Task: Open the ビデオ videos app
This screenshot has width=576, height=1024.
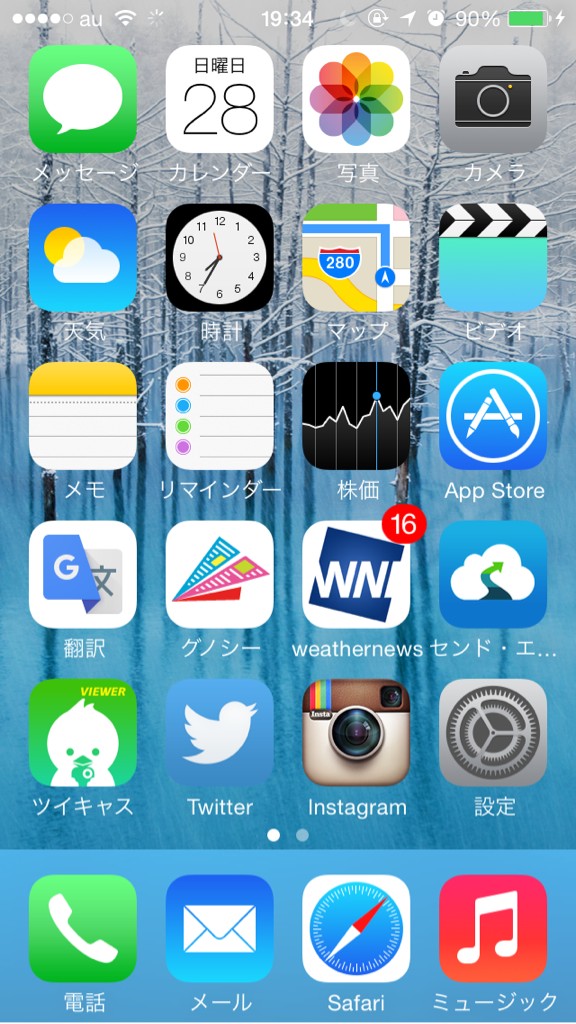Action: 493,257
